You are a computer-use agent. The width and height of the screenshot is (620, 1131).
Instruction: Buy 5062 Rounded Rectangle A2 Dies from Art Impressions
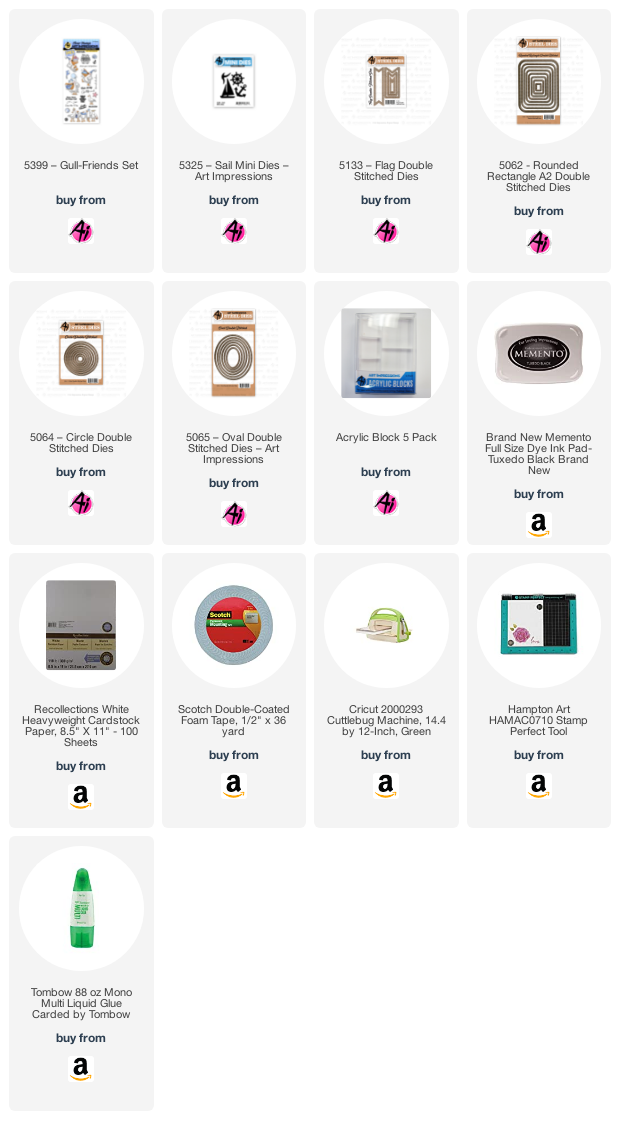[539, 242]
